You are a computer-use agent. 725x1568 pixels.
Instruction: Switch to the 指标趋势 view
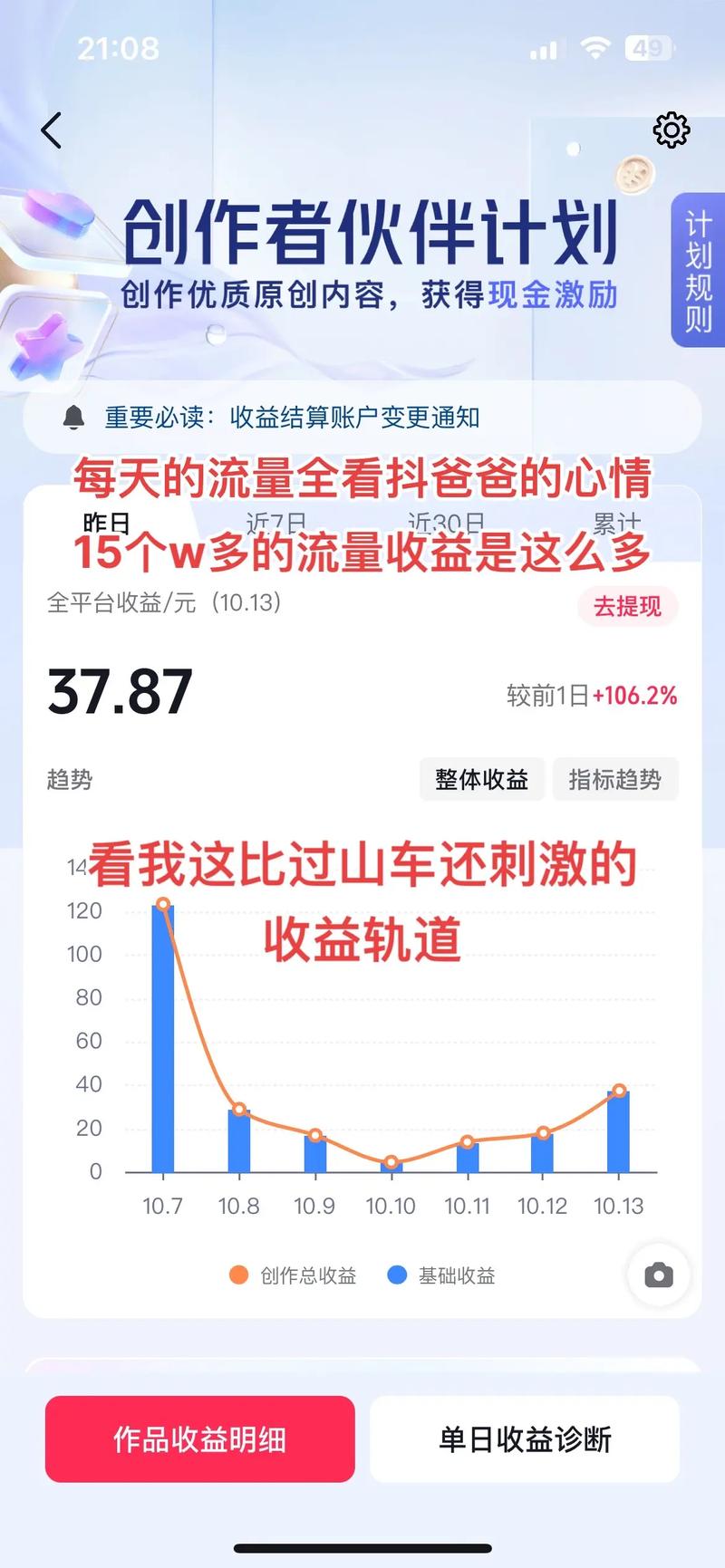pos(615,779)
